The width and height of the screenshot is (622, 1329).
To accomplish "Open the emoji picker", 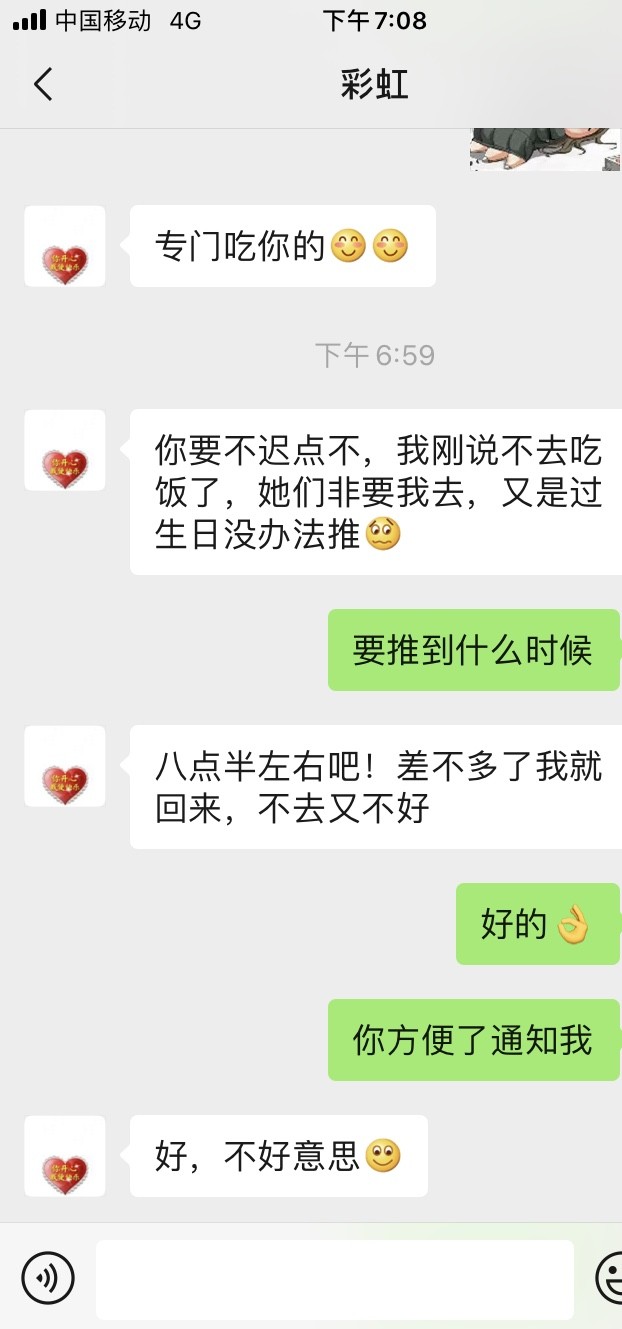I will (609, 1278).
